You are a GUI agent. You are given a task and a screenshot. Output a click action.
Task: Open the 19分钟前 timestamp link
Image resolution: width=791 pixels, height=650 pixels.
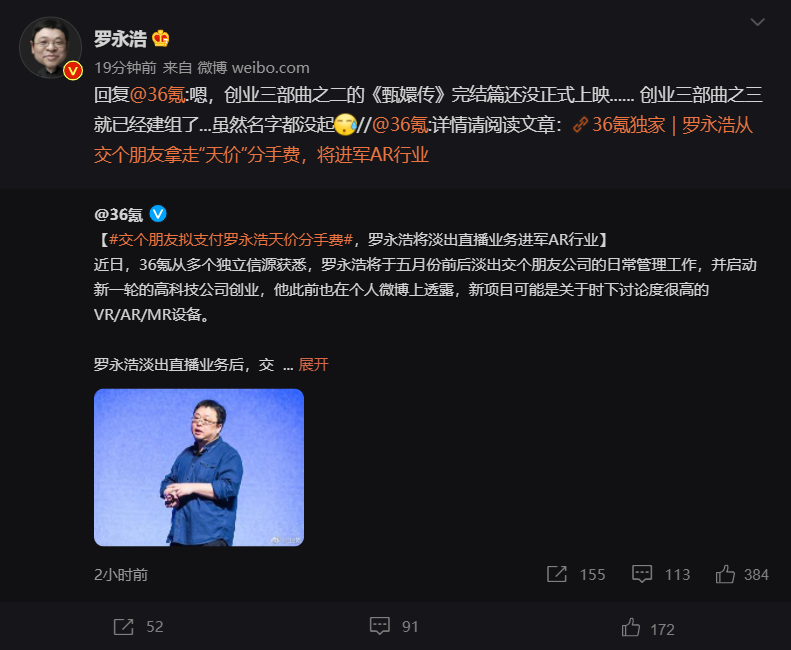coord(124,68)
